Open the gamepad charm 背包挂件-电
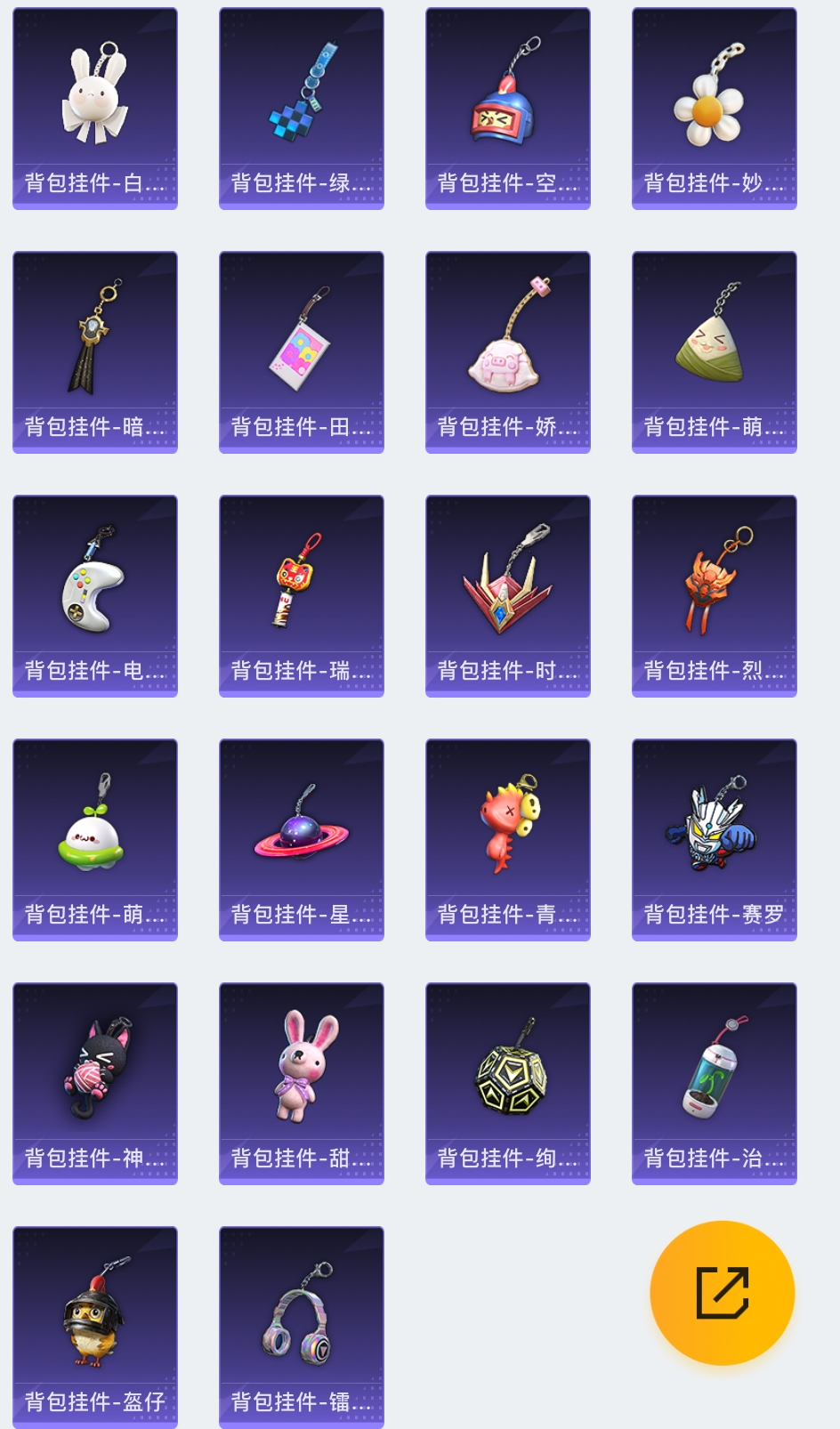Image resolution: width=840 pixels, height=1429 pixels. click(95, 596)
